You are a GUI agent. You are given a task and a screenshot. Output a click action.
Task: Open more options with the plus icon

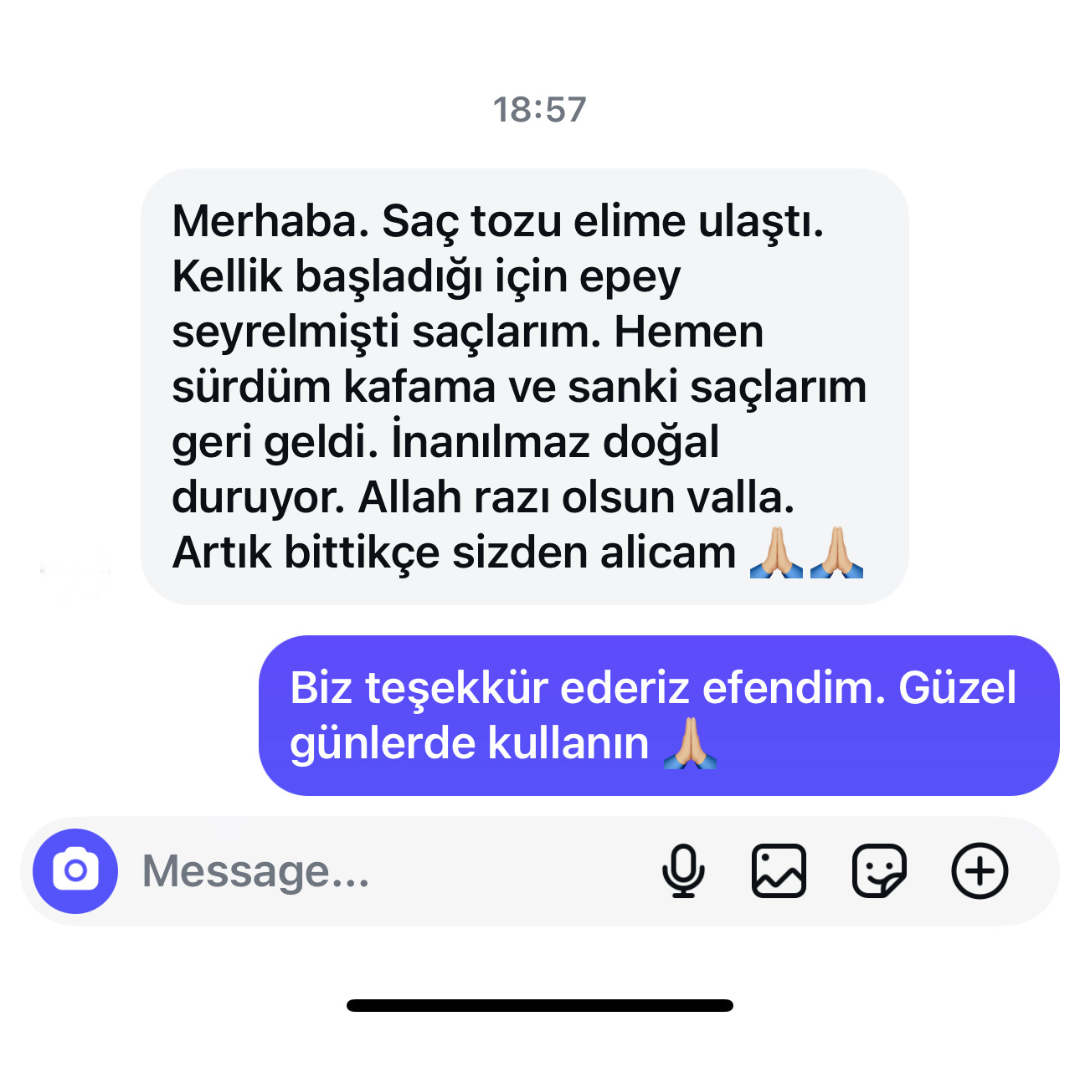(x=979, y=871)
